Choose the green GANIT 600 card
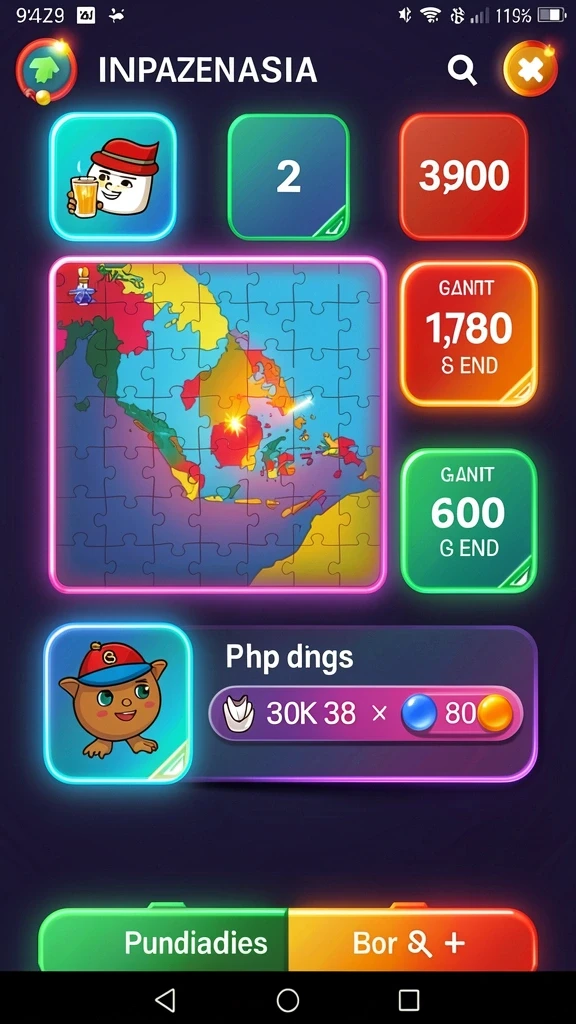The height and width of the screenshot is (1024, 576). tap(468, 520)
